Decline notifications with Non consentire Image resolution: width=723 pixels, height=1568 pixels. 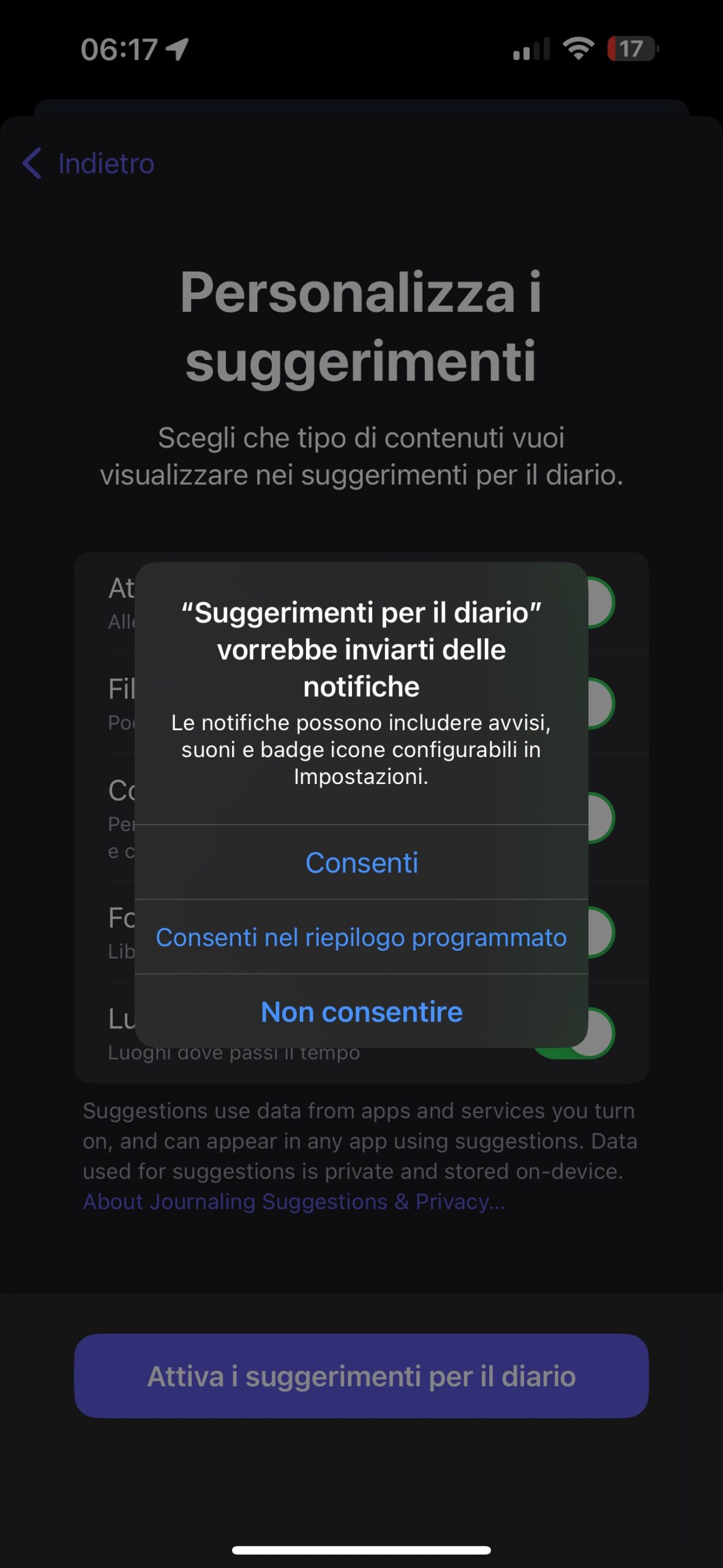(361, 1012)
